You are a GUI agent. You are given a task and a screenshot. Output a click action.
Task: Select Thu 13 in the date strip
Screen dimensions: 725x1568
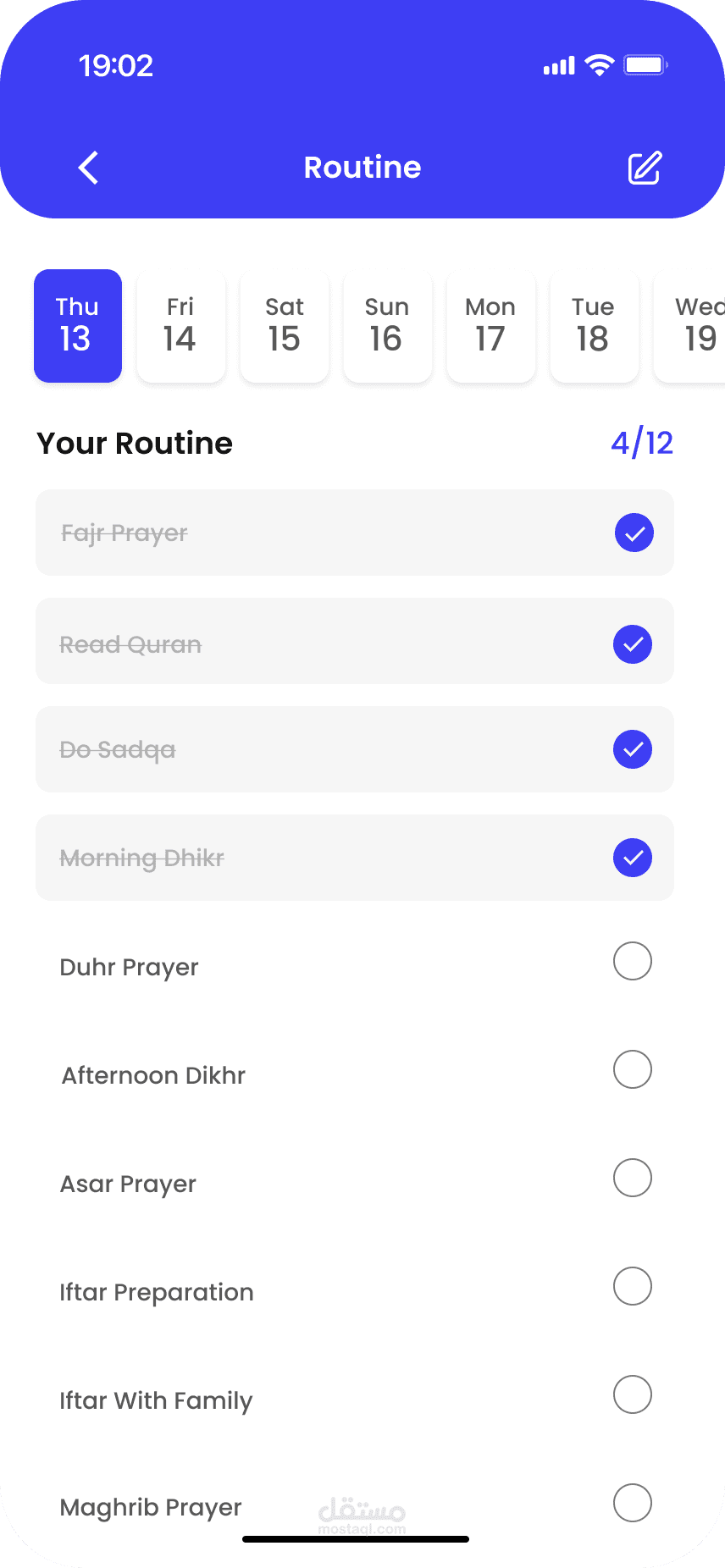click(78, 326)
